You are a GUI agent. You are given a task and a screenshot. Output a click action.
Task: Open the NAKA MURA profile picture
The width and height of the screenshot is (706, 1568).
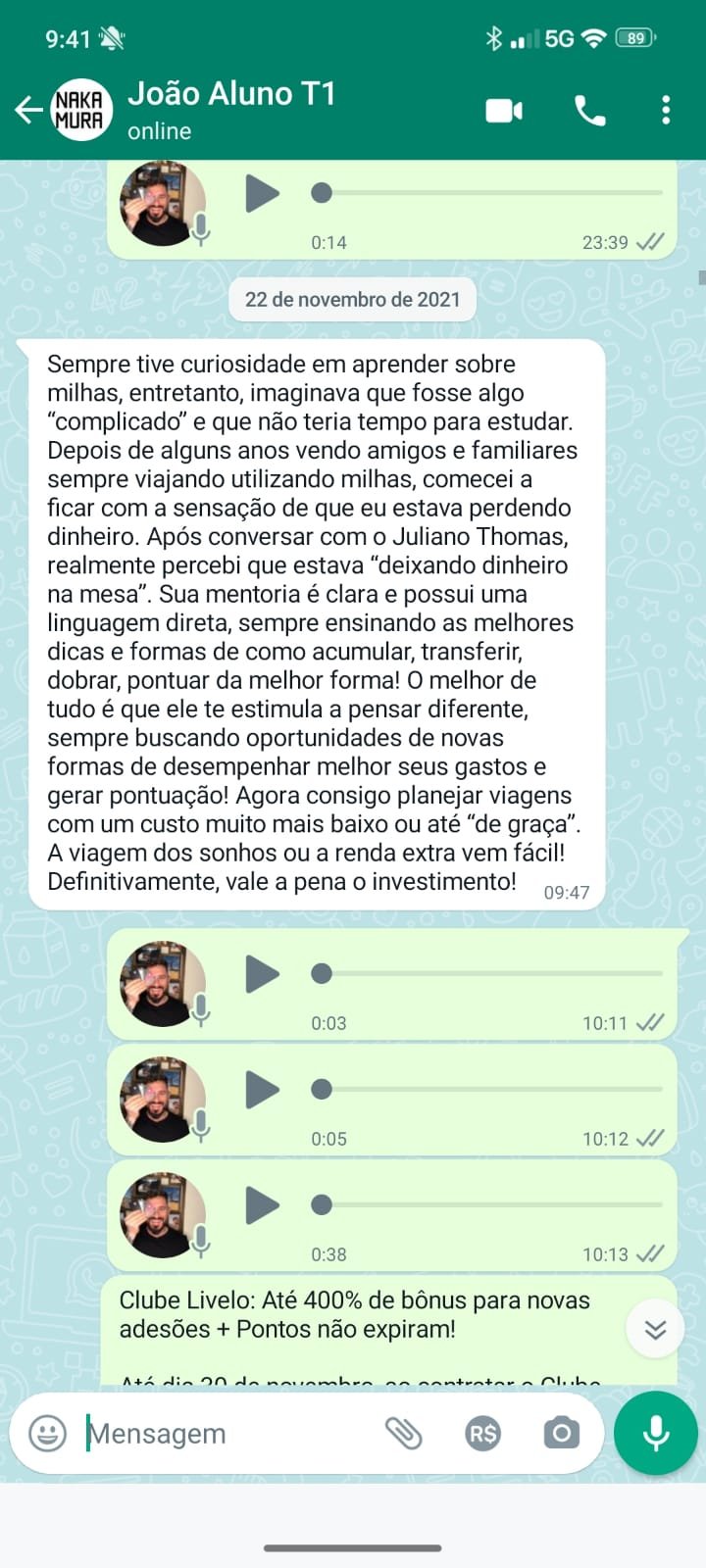coord(80,110)
